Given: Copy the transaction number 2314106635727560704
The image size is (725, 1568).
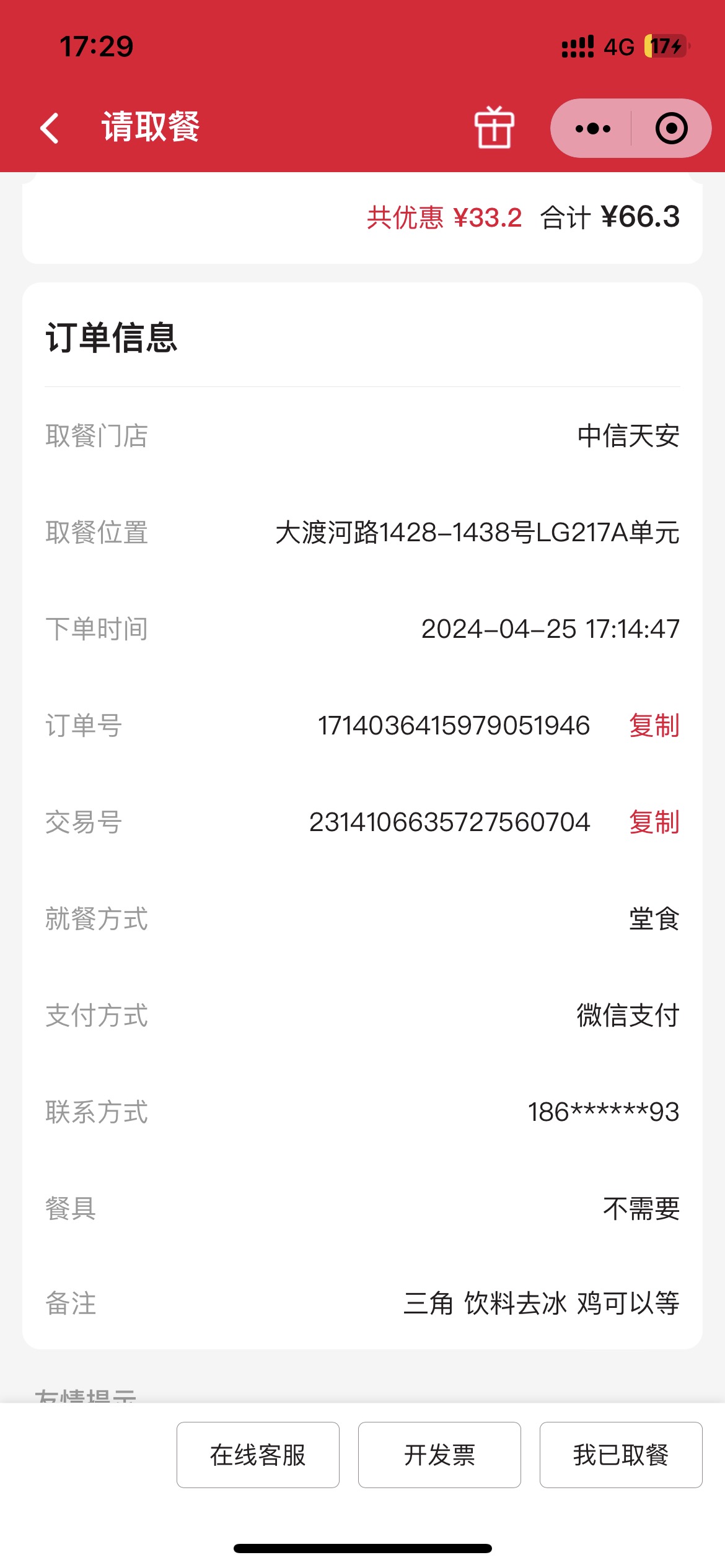Looking at the screenshot, I should 654,822.
